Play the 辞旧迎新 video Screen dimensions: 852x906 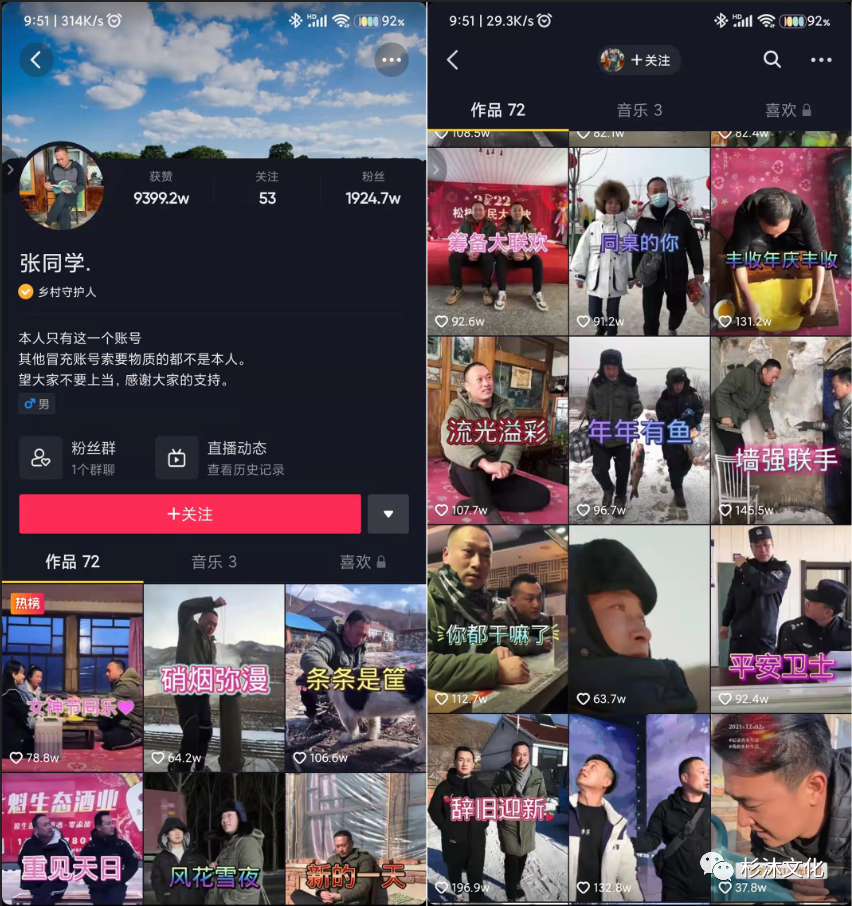(497, 806)
